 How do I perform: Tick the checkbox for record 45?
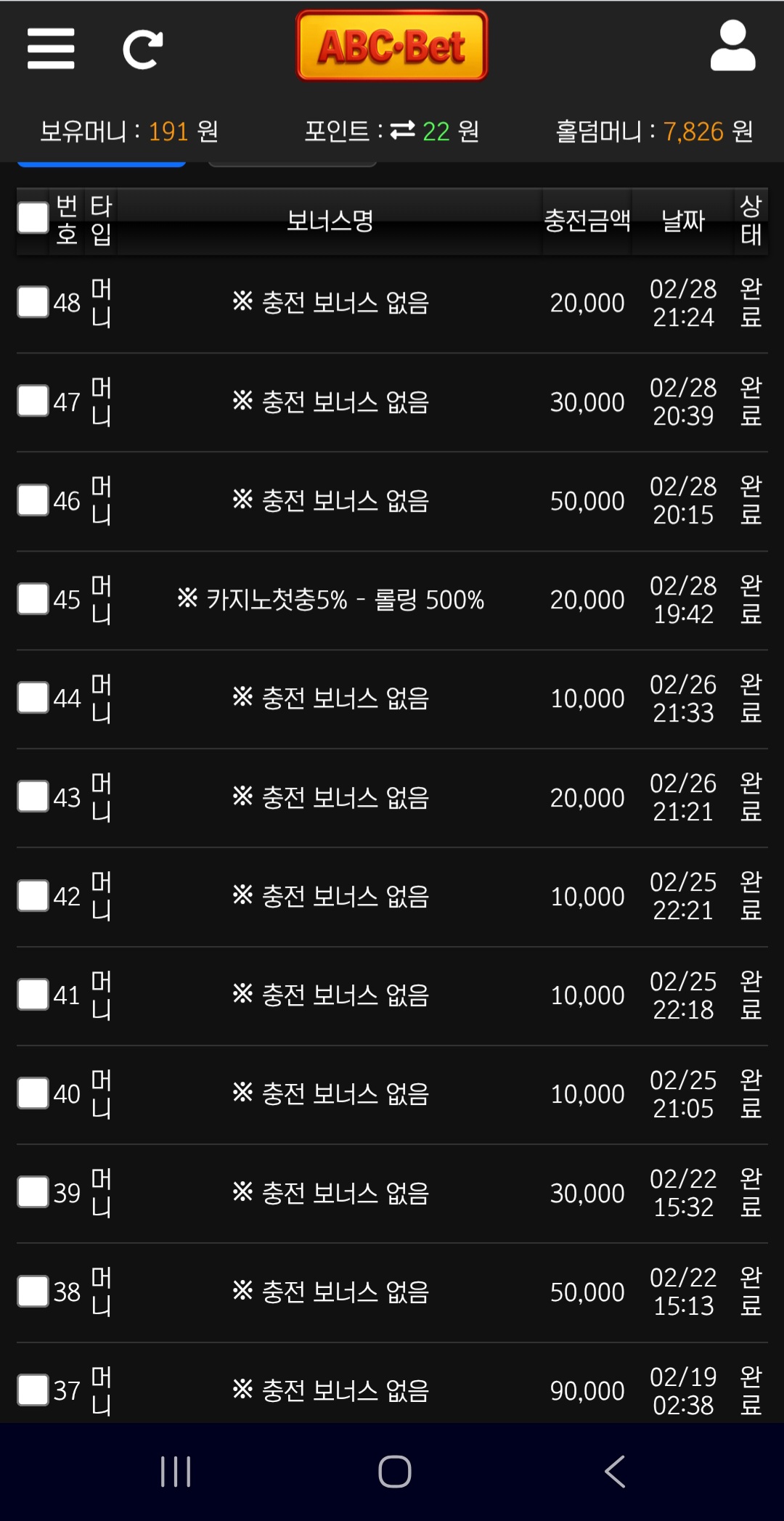[33, 599]
